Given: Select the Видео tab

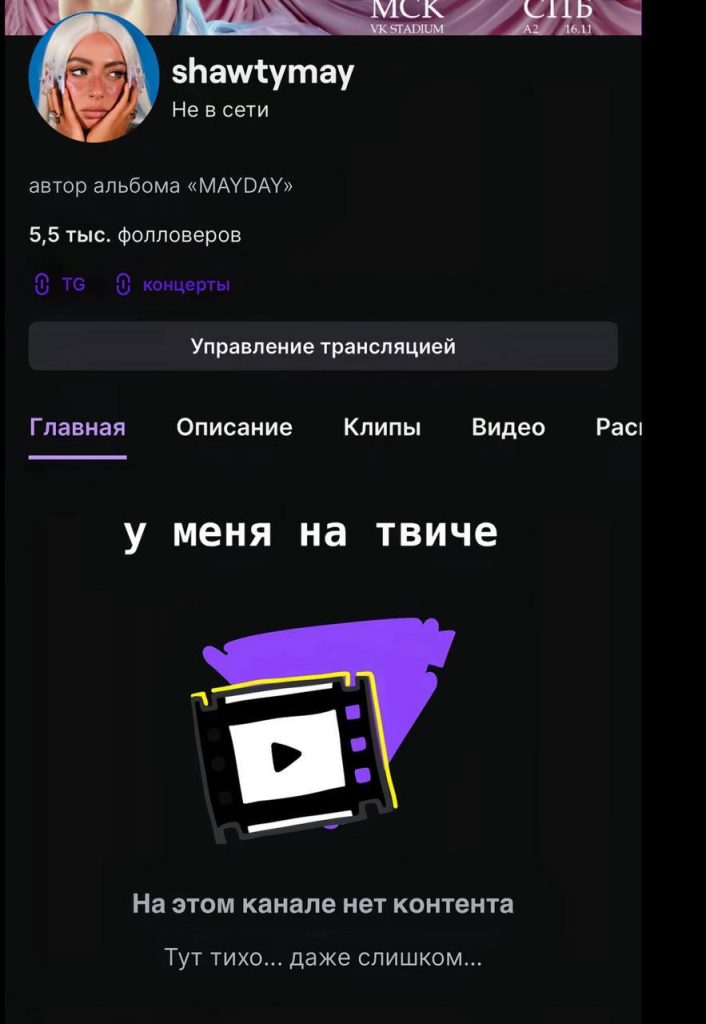Looking at the screenshot, I should point(508,428).
